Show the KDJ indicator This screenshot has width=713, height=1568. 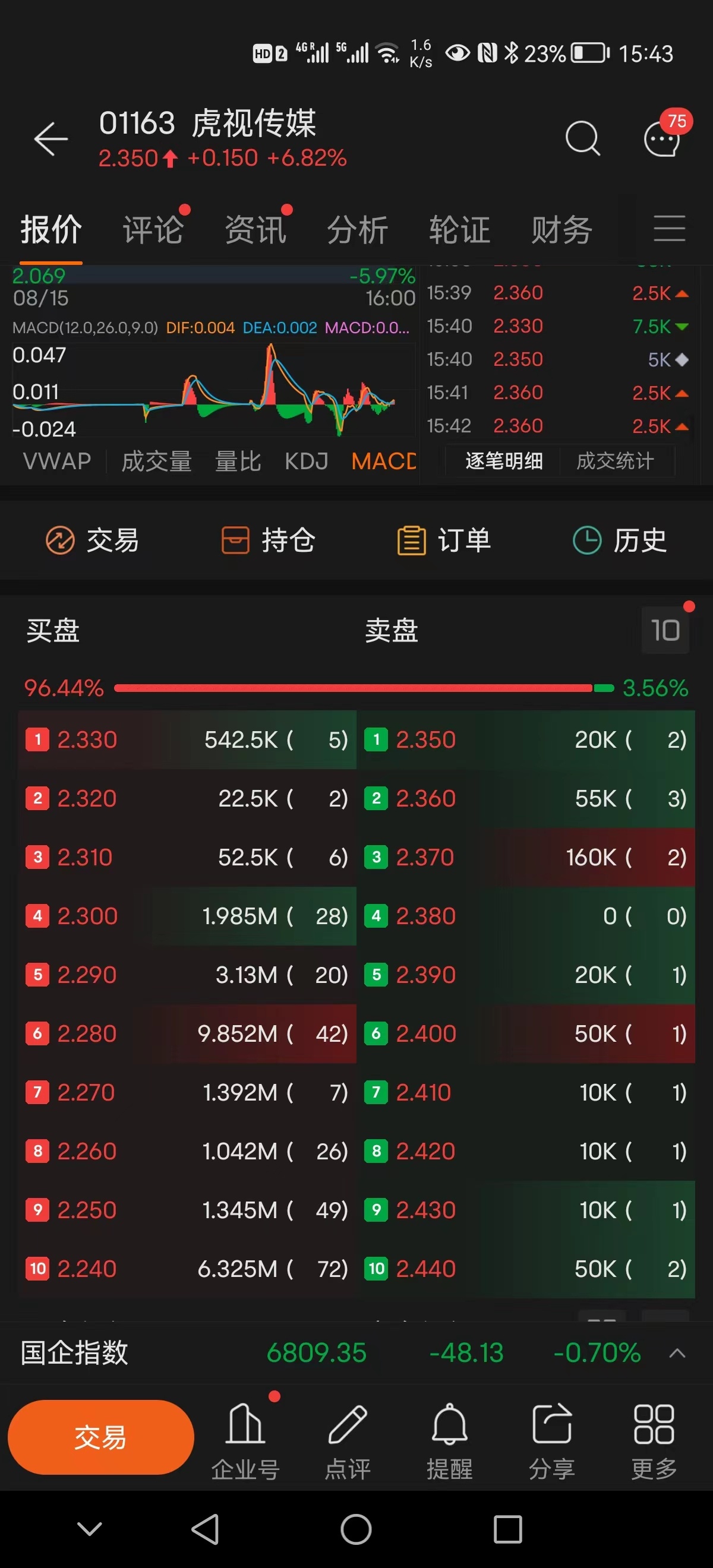[x=306, y=461]
